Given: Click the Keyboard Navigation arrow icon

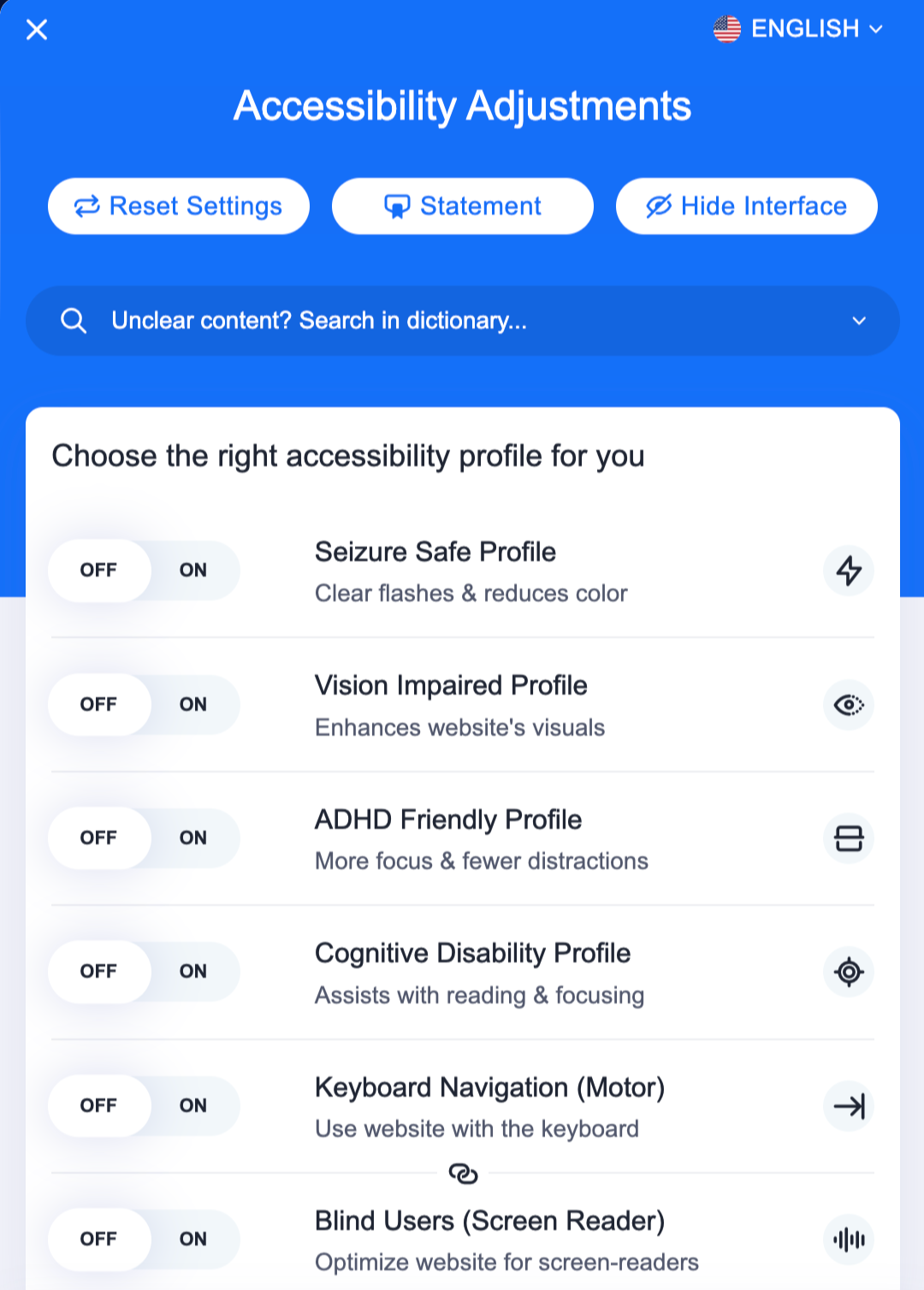Looking at the screenshot, I should coord(848,1105).
